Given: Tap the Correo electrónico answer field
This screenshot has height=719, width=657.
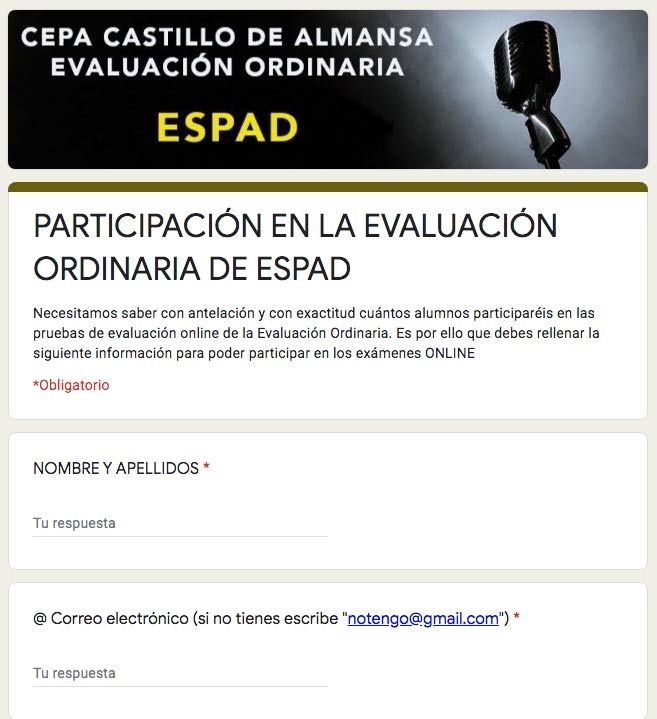Looking at the screenshot, I should pos(180,673).
